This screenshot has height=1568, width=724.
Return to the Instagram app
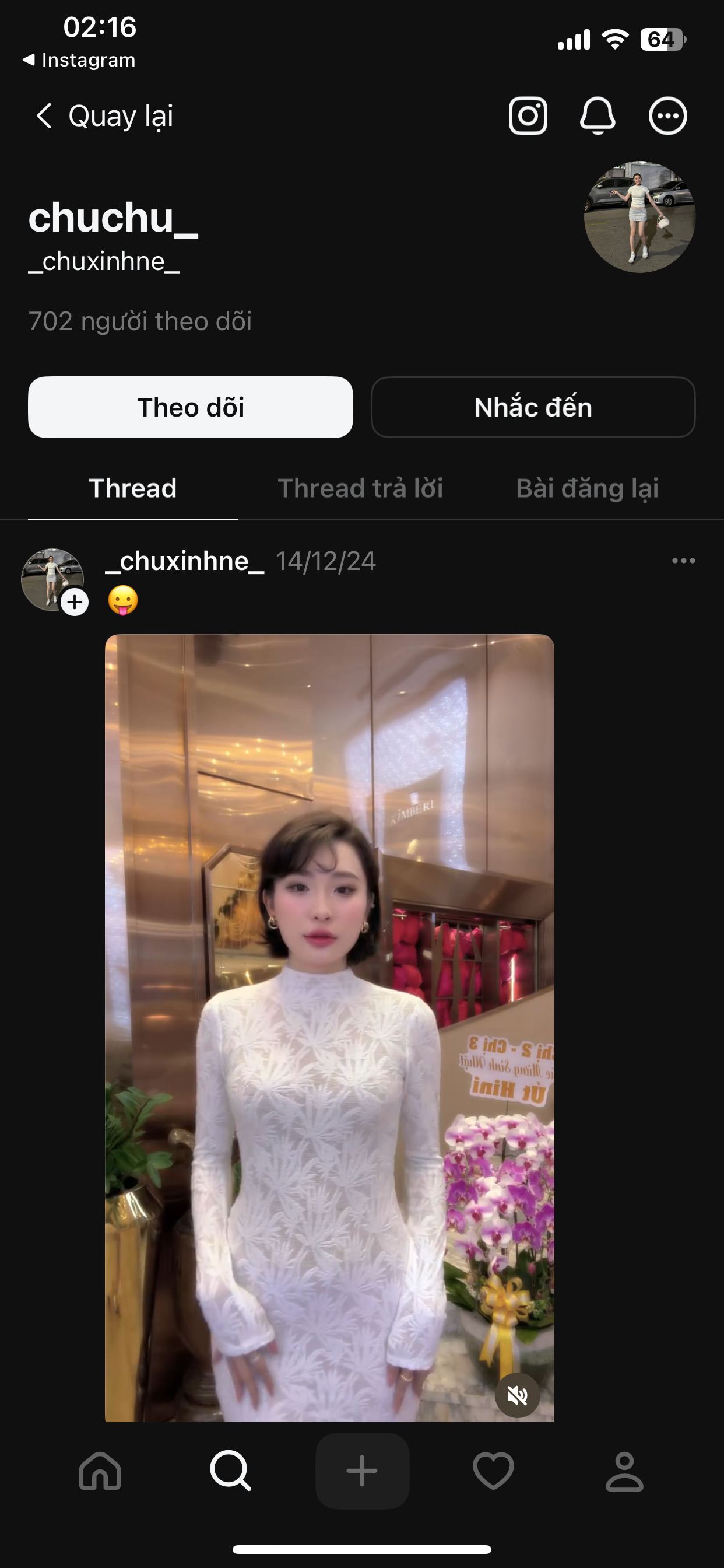coord(79,60)
